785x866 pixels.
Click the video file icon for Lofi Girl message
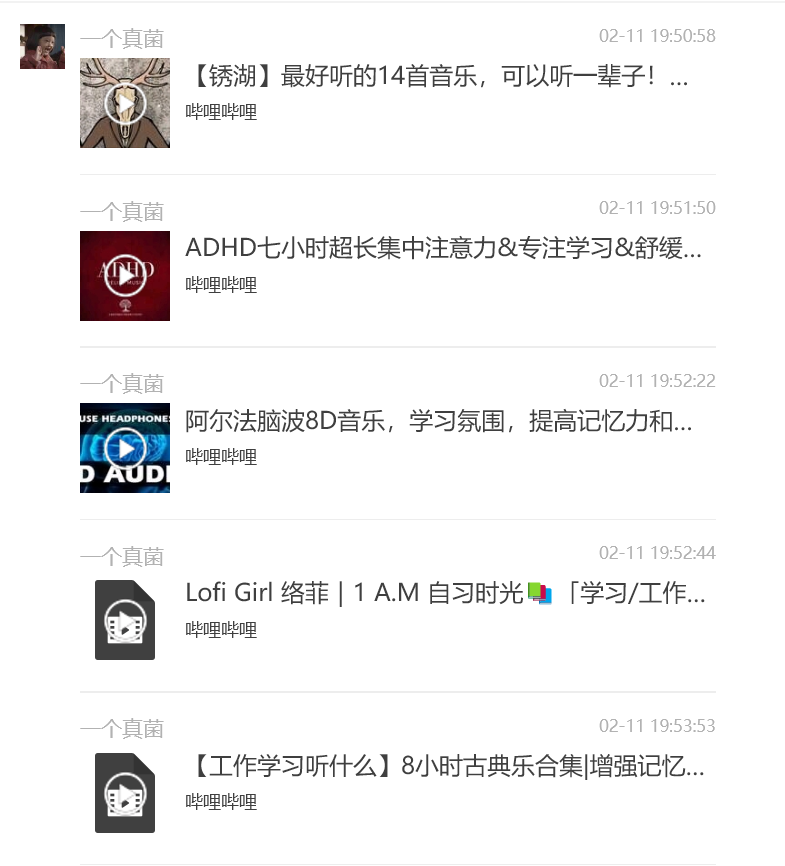point(124,619)
